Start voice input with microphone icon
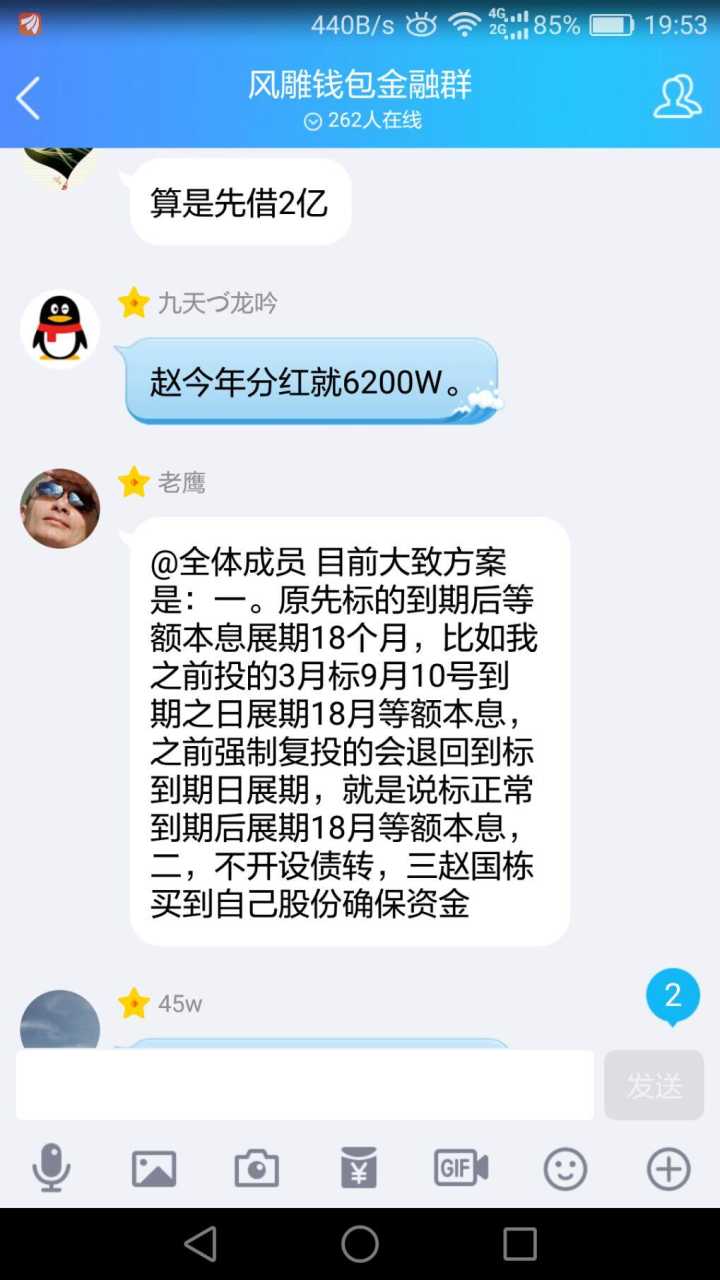The image size is (720, 1280). coord(51,1168)
